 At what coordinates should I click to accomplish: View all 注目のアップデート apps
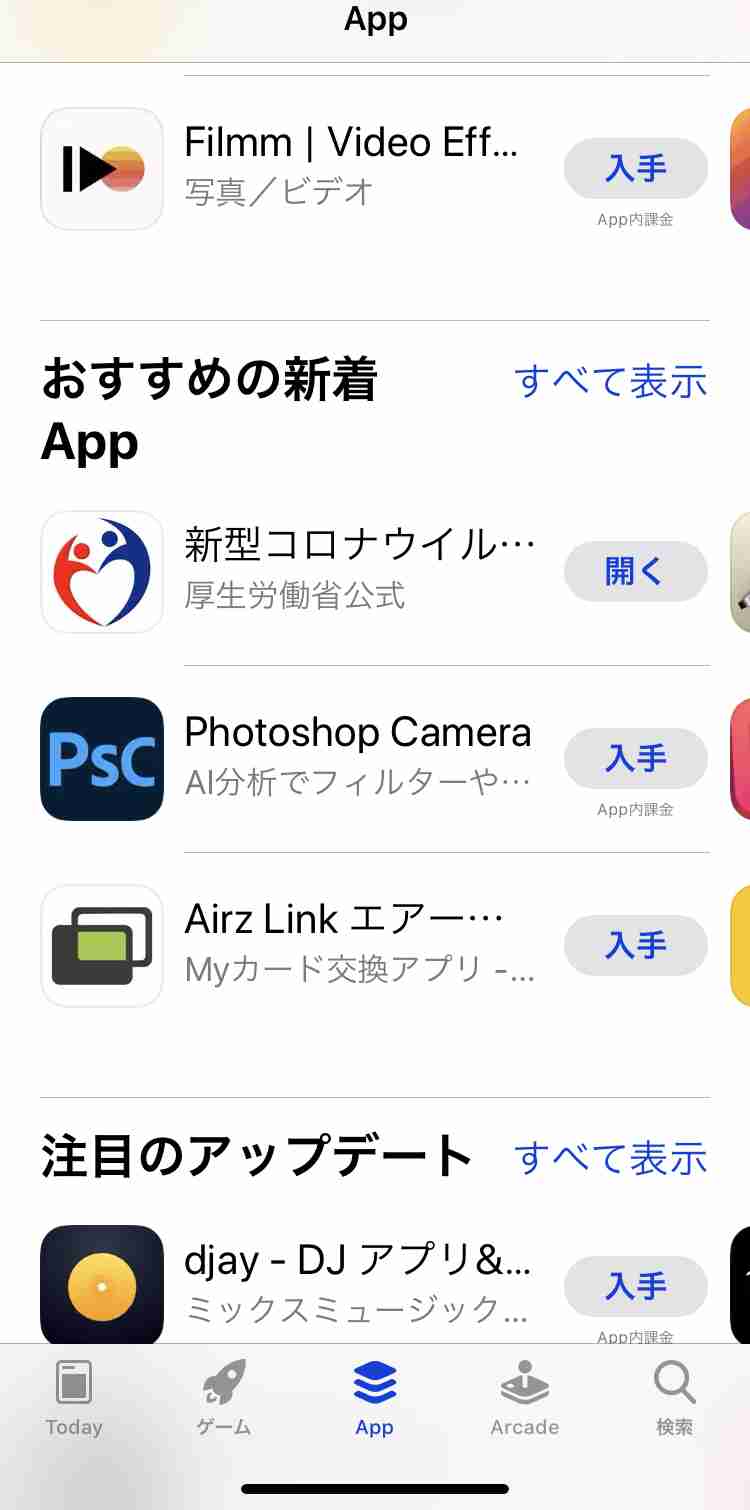tap(610, 1159)
